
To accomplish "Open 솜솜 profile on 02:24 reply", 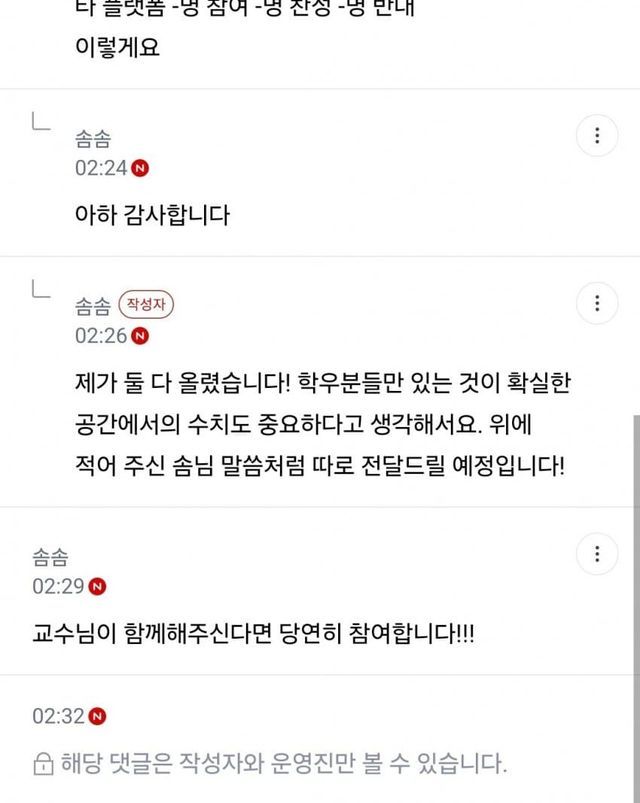I will click(93, 139).
